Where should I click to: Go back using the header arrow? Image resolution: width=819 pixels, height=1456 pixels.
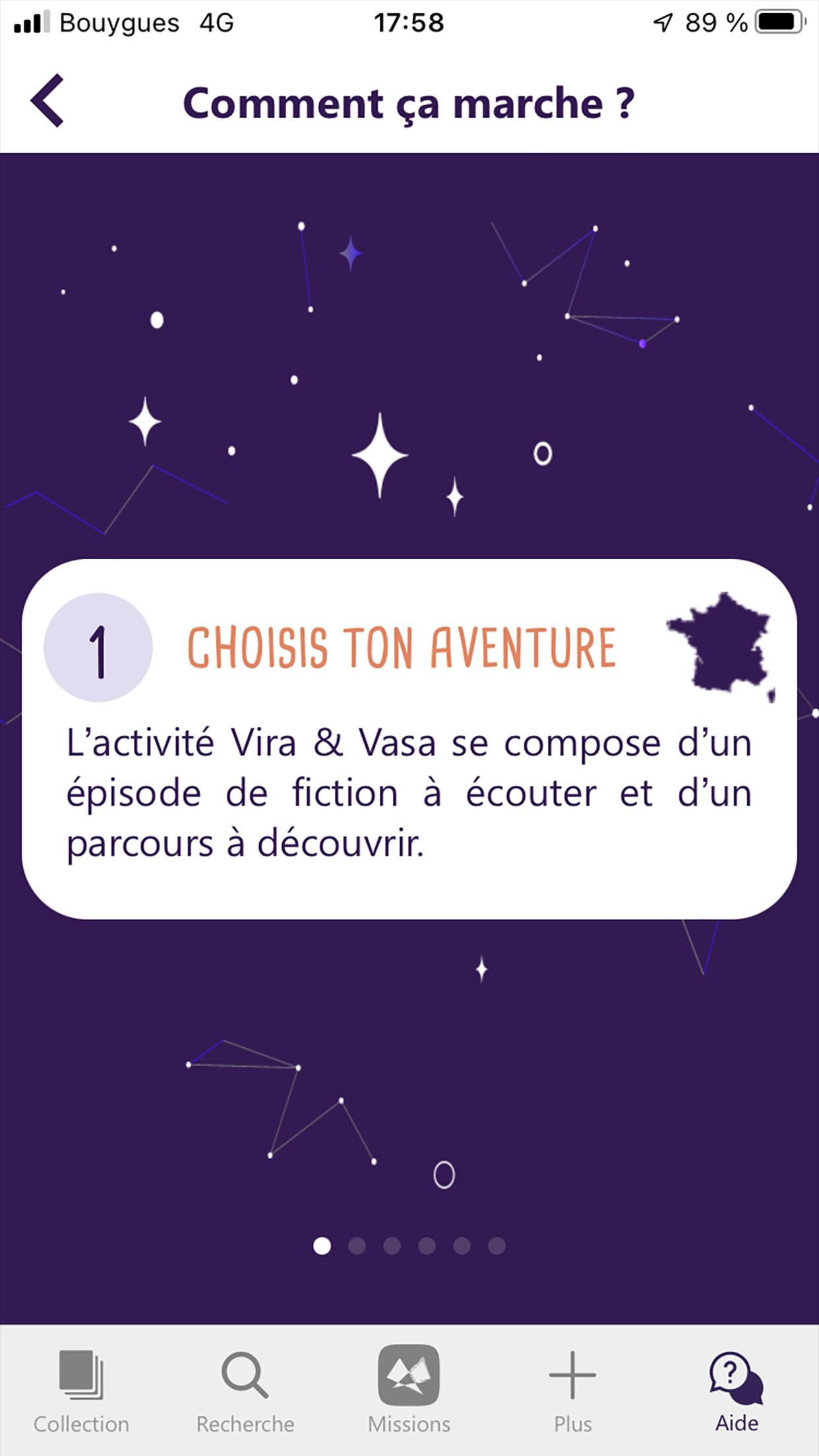coord(47,100)
